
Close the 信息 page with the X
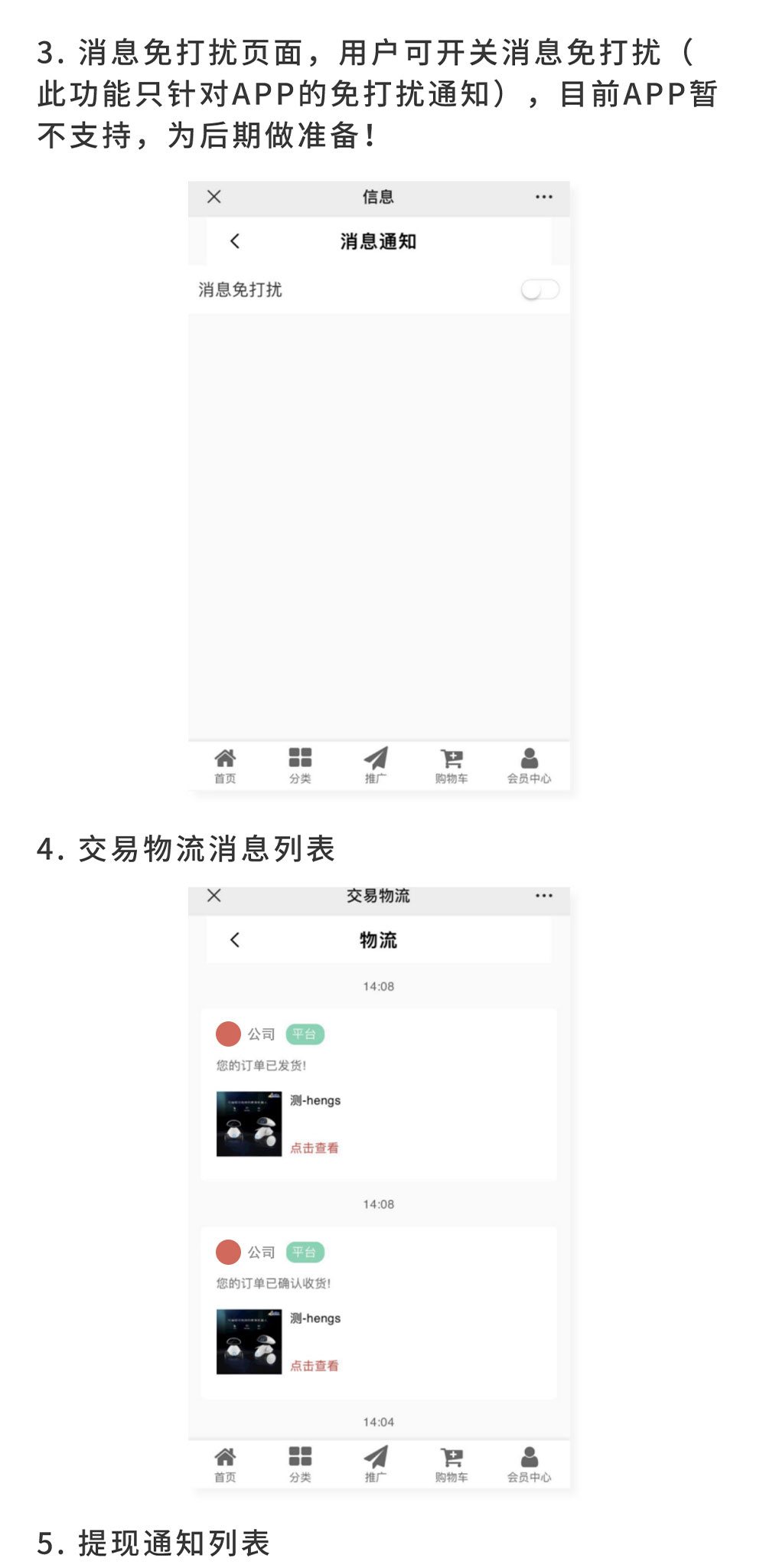pyautogui.click(x=214, y=197)
